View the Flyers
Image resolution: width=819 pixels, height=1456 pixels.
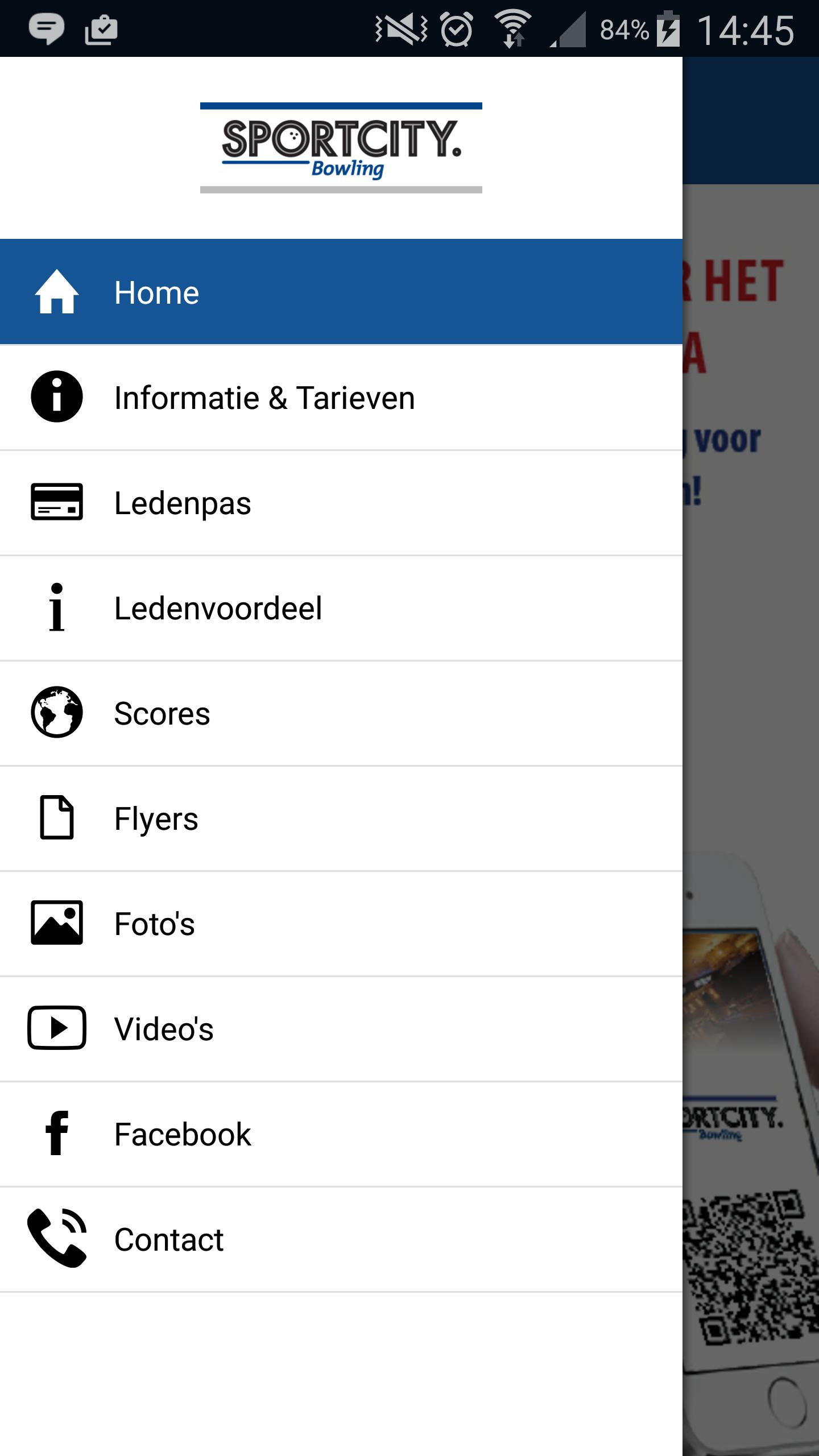[x=341, y=818]
